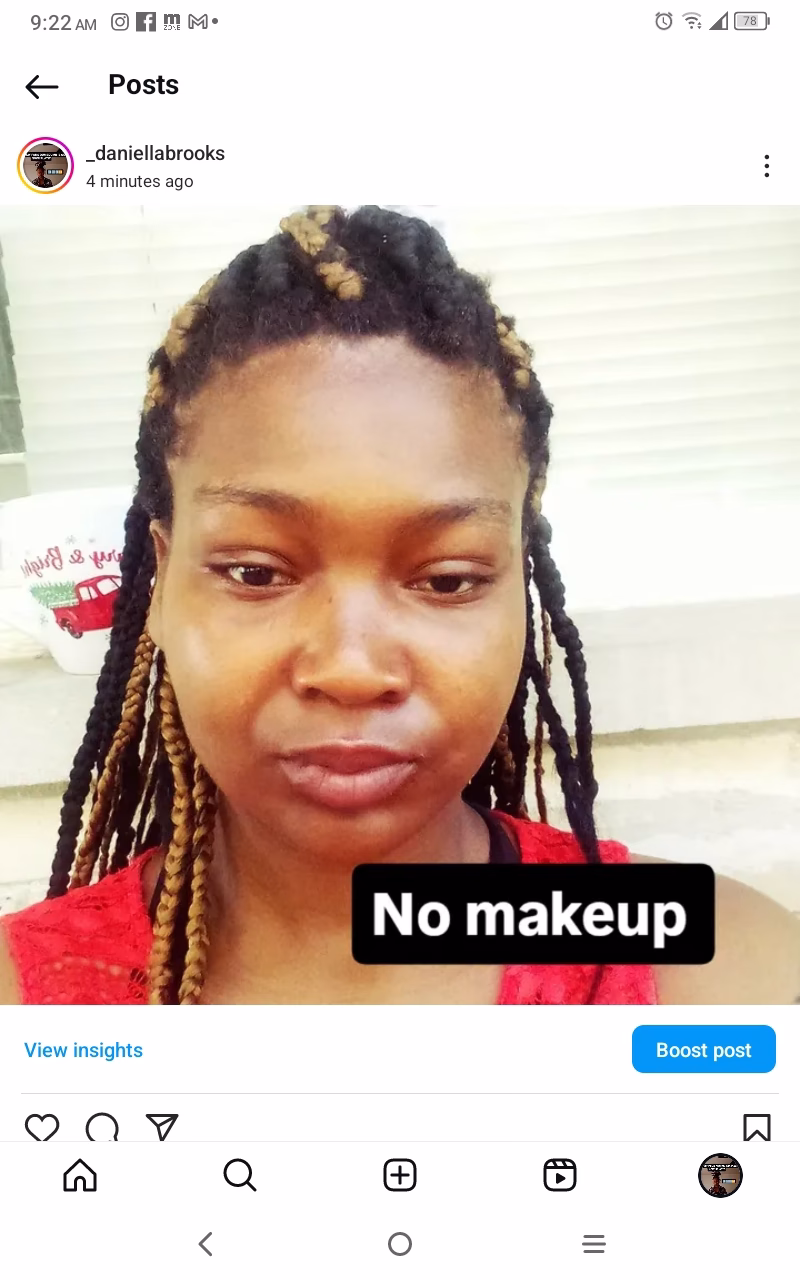Like this post with the heart icon

tap(42, 1128)
